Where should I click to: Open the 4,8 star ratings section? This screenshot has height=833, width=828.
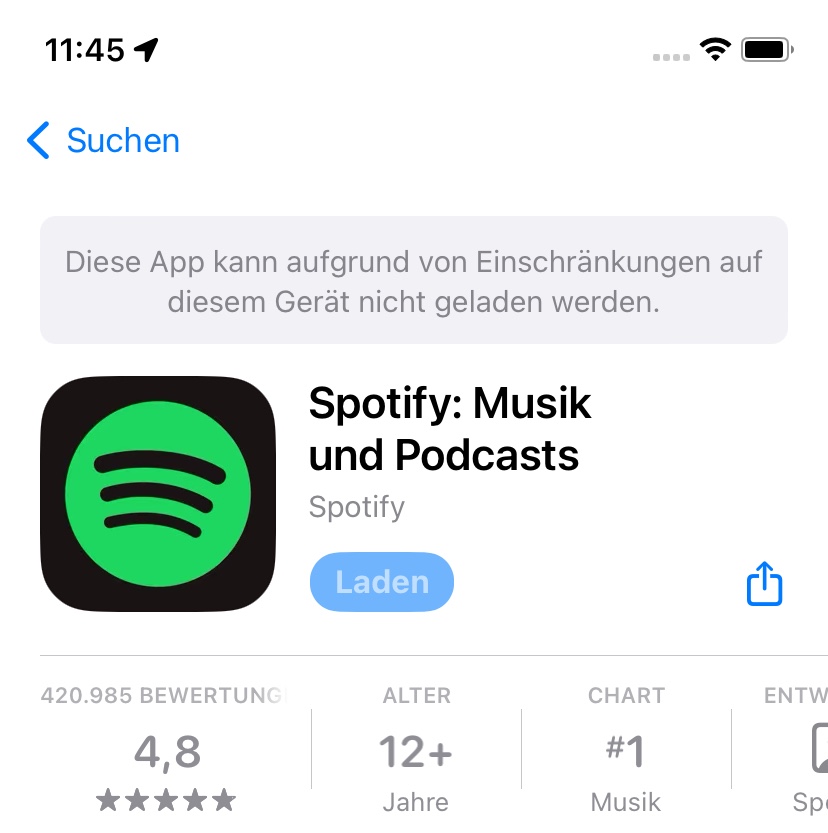pos(166,749)
